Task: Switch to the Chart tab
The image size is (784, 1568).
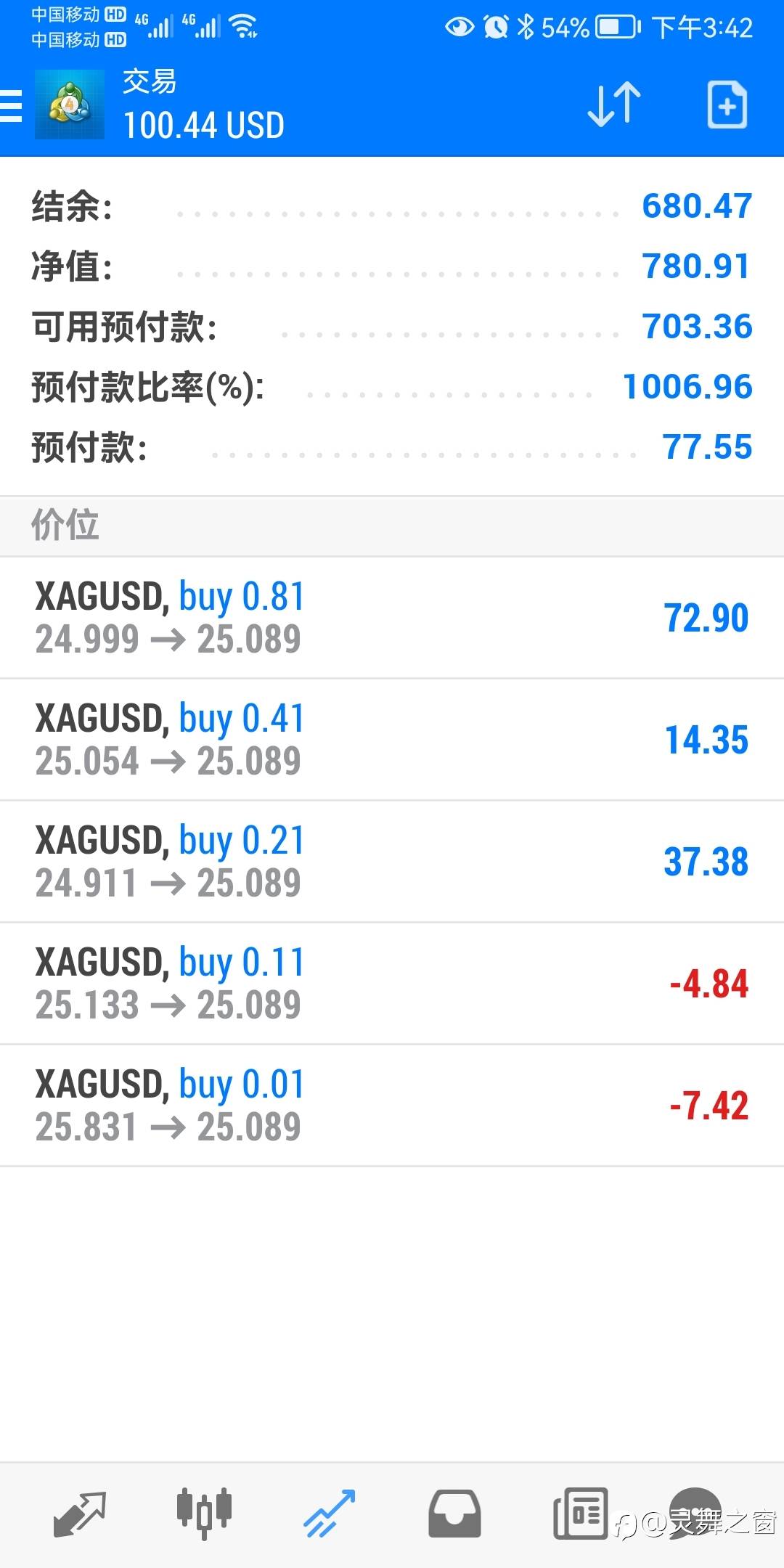Action: tap(204, 1514)
